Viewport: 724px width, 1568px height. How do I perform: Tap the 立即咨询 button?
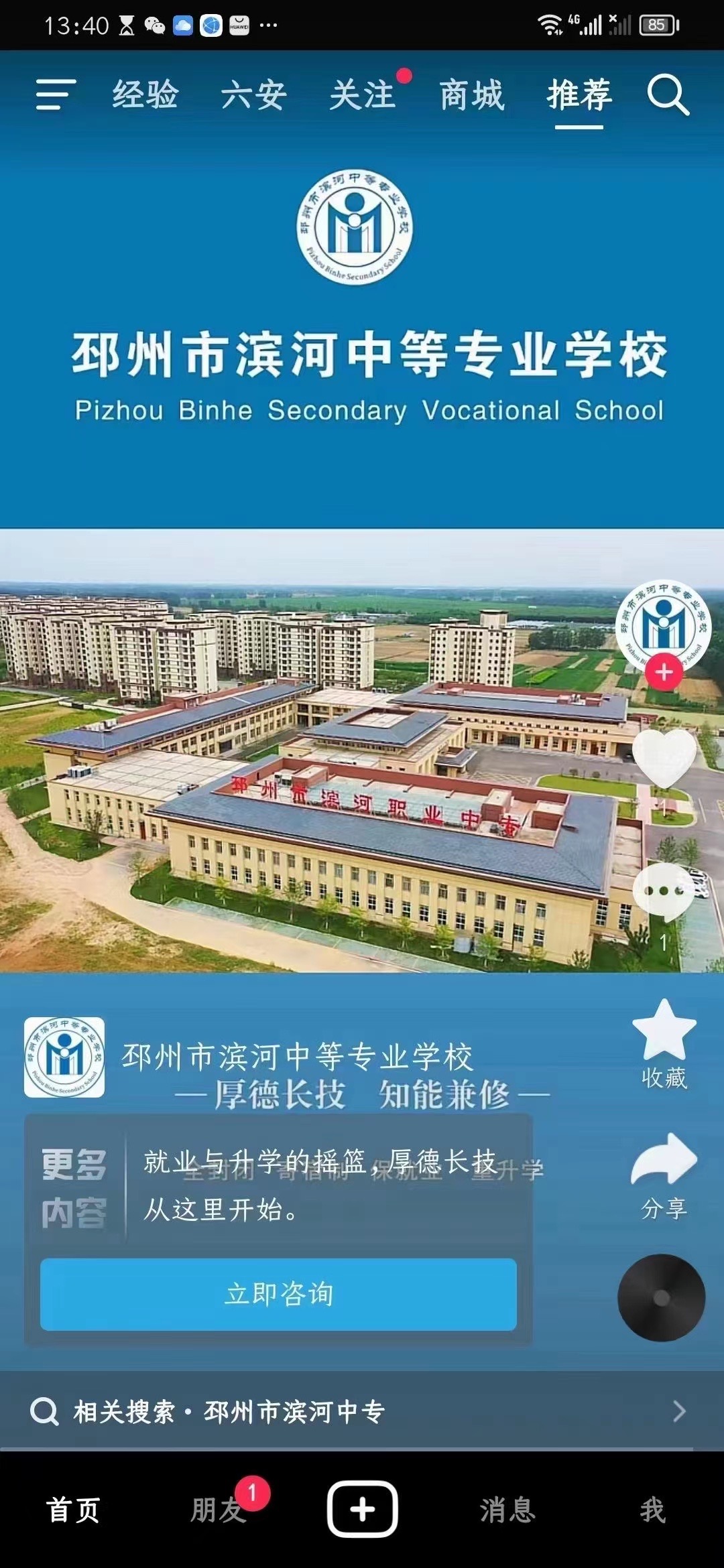(278, 1294)
